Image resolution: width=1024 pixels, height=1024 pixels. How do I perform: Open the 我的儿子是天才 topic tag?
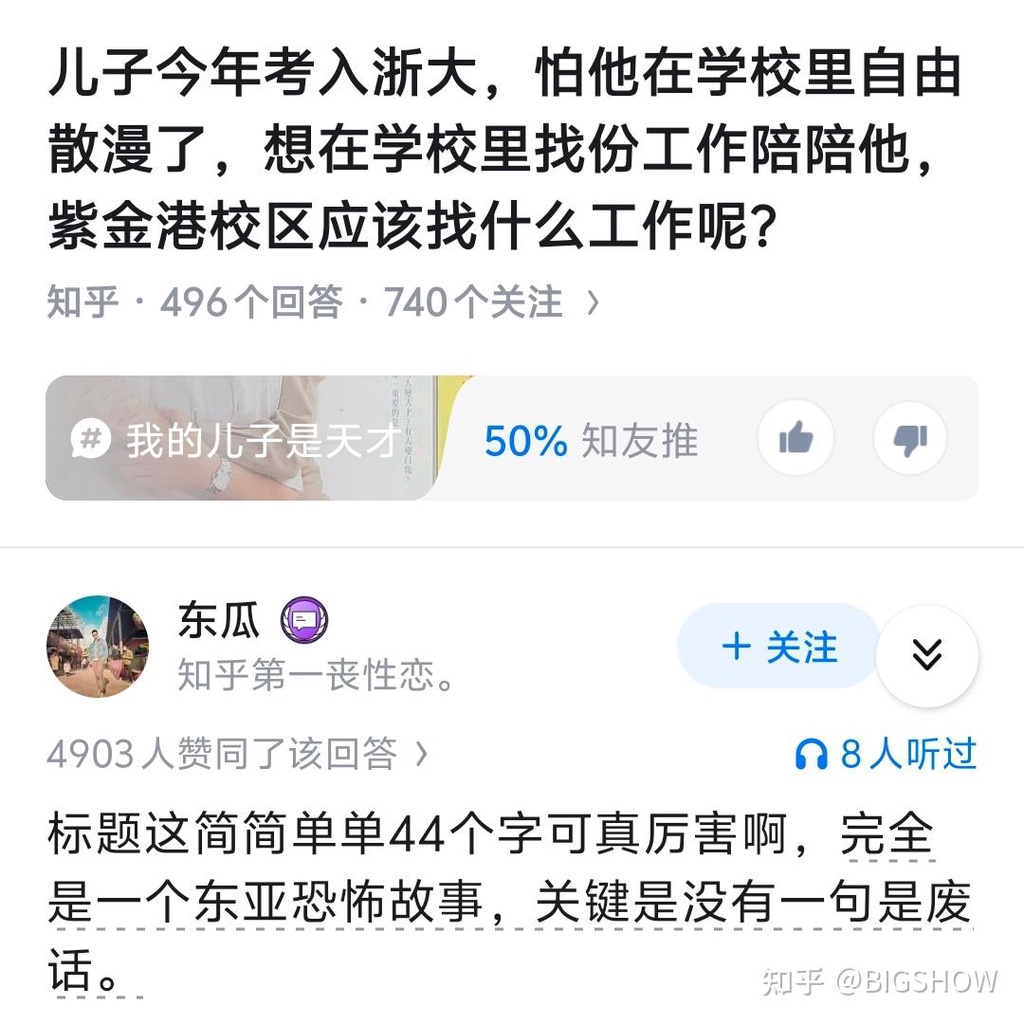point(240,440)
